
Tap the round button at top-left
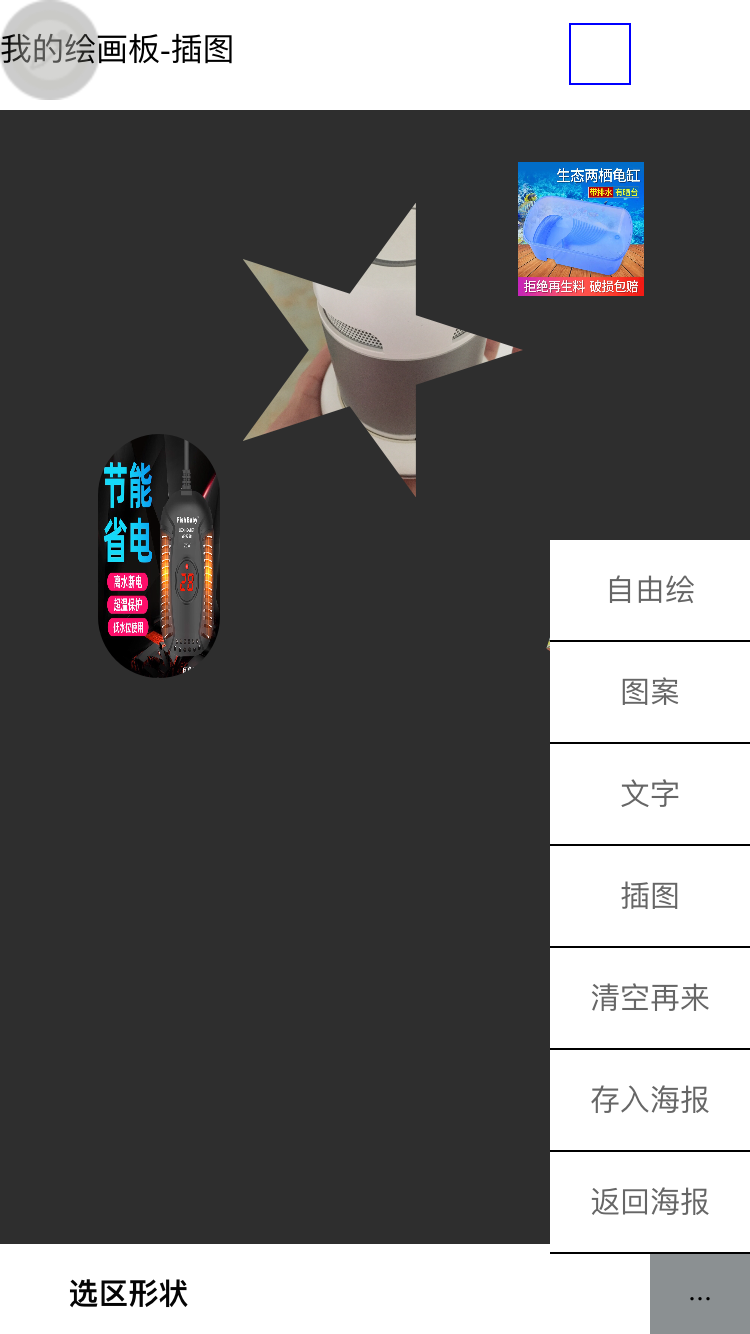click(48, 50)
